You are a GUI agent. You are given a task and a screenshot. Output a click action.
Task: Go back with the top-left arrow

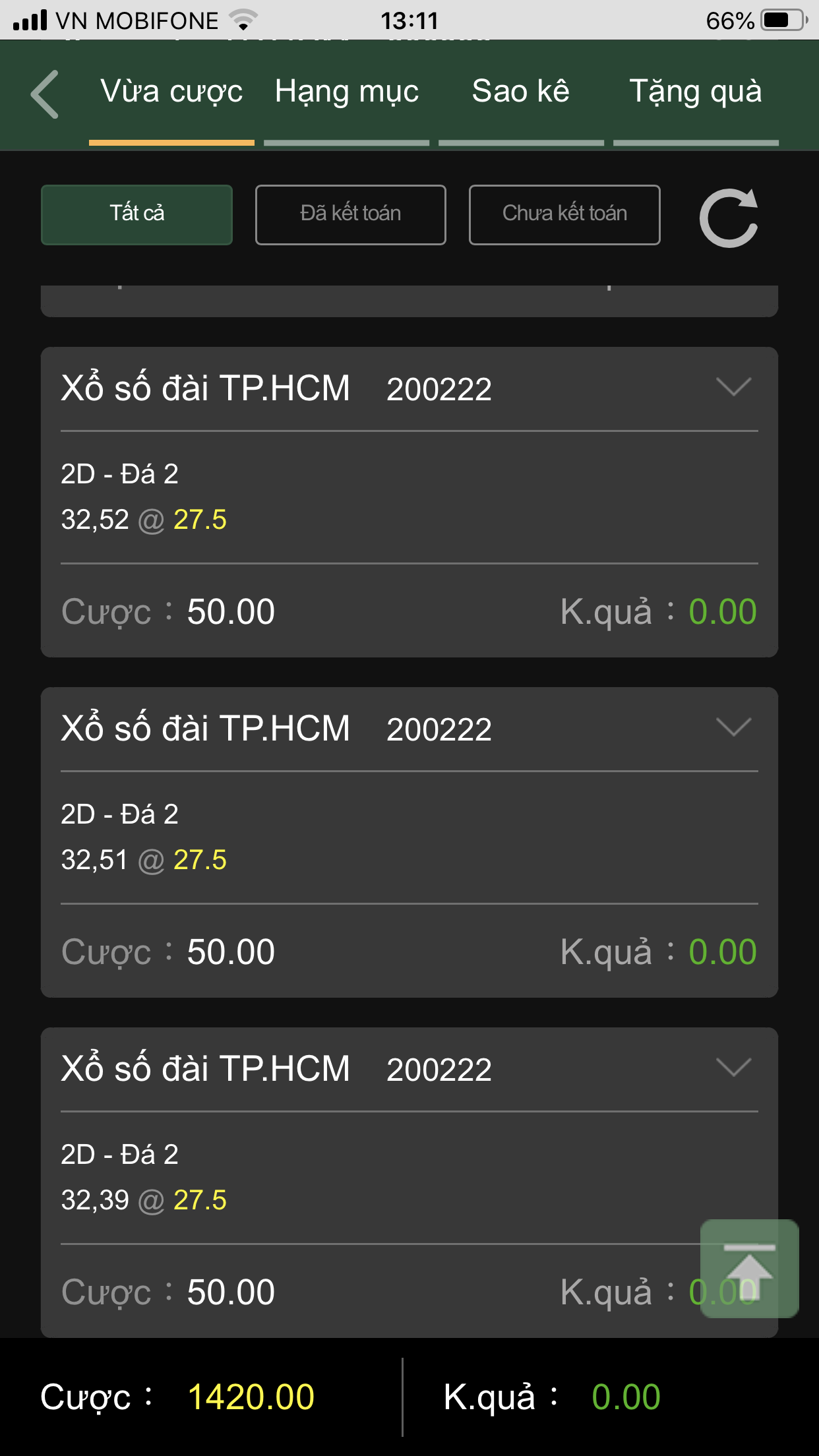click(x=45, y=94)
